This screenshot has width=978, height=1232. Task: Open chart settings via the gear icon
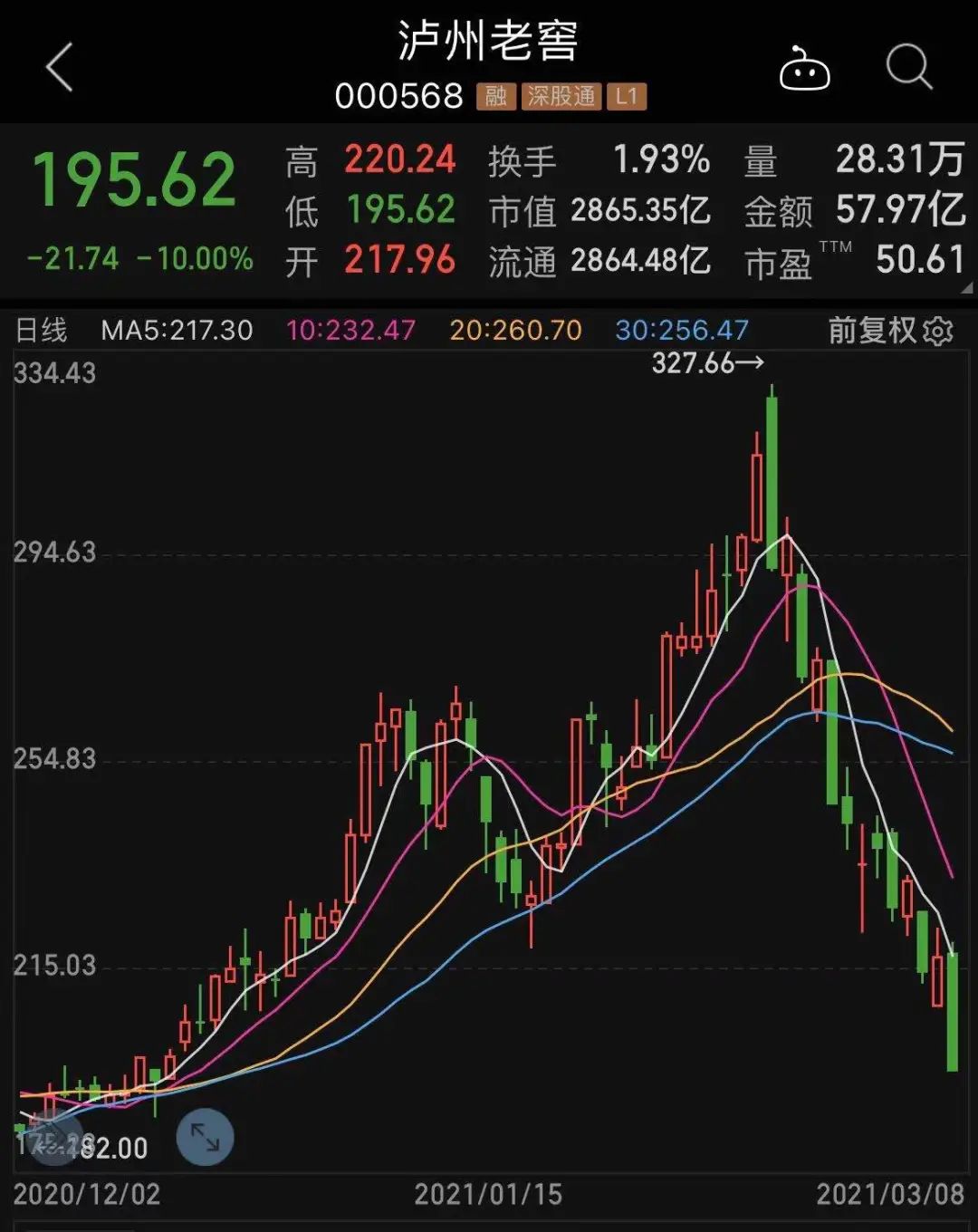938,332
